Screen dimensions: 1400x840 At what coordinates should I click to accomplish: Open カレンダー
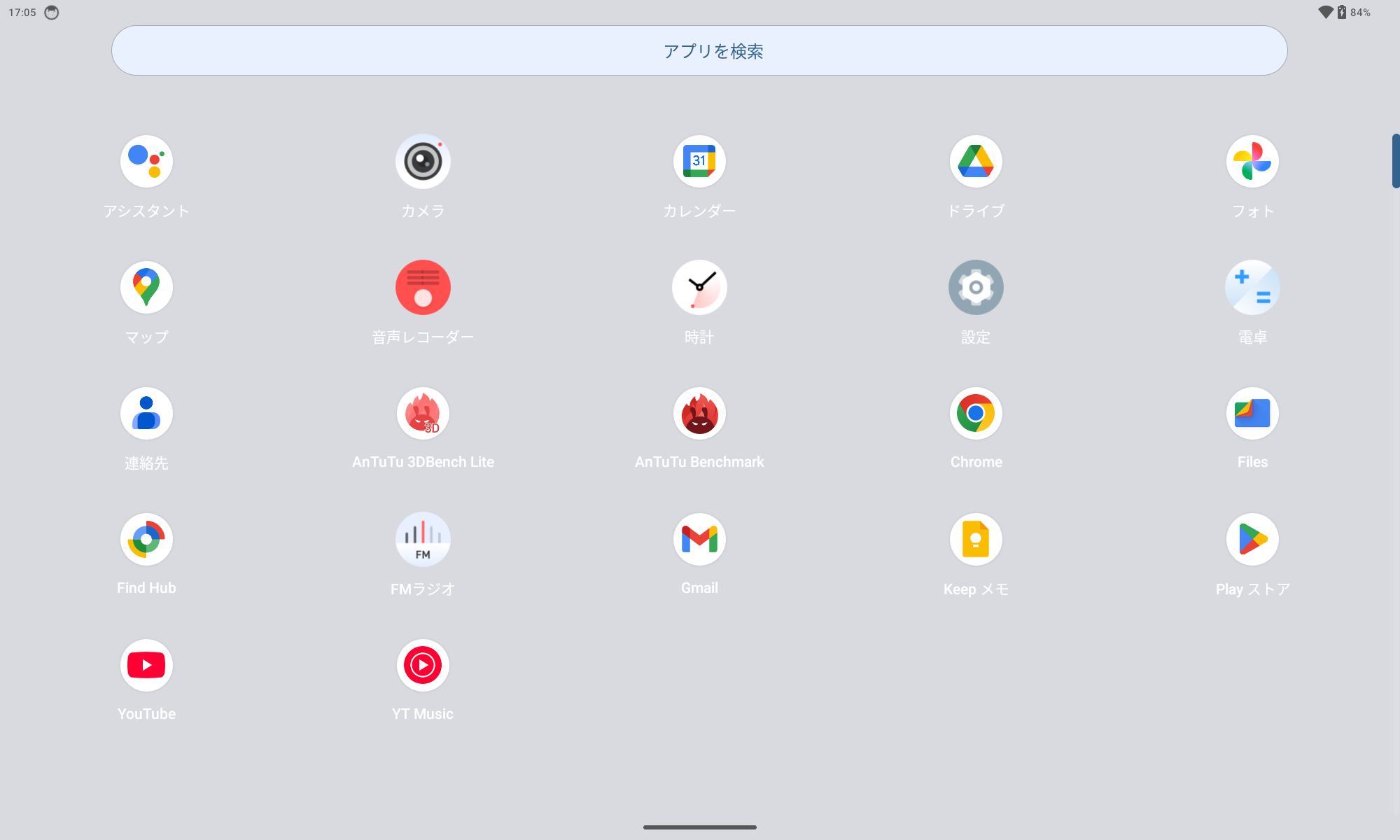pyautogui.click(x=699, y=162)
